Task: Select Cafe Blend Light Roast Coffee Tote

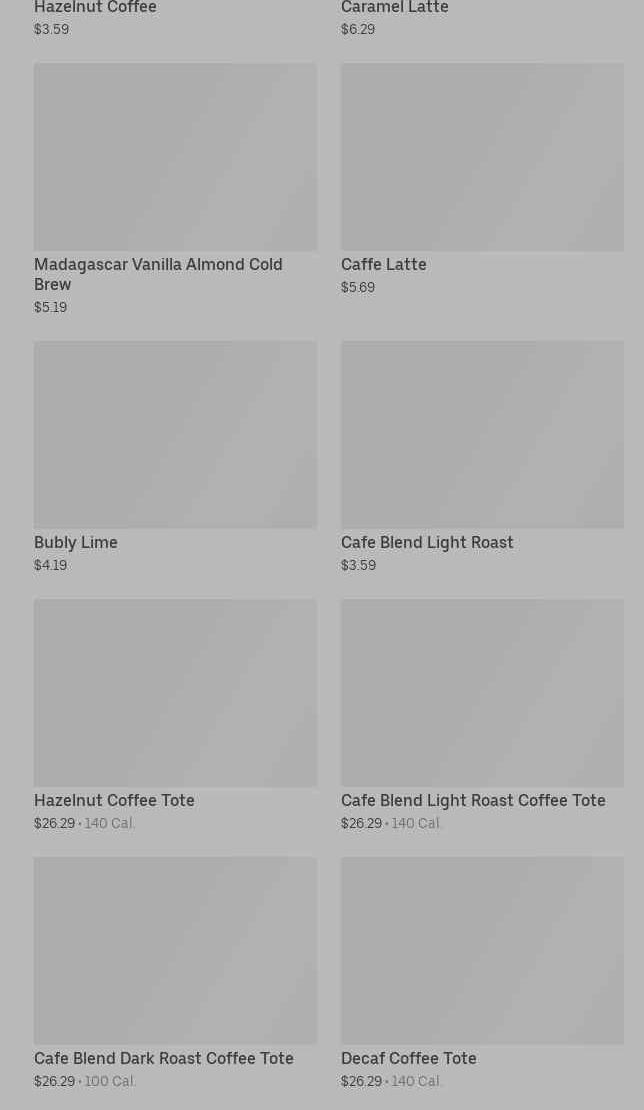Action: tap(481, 693)
